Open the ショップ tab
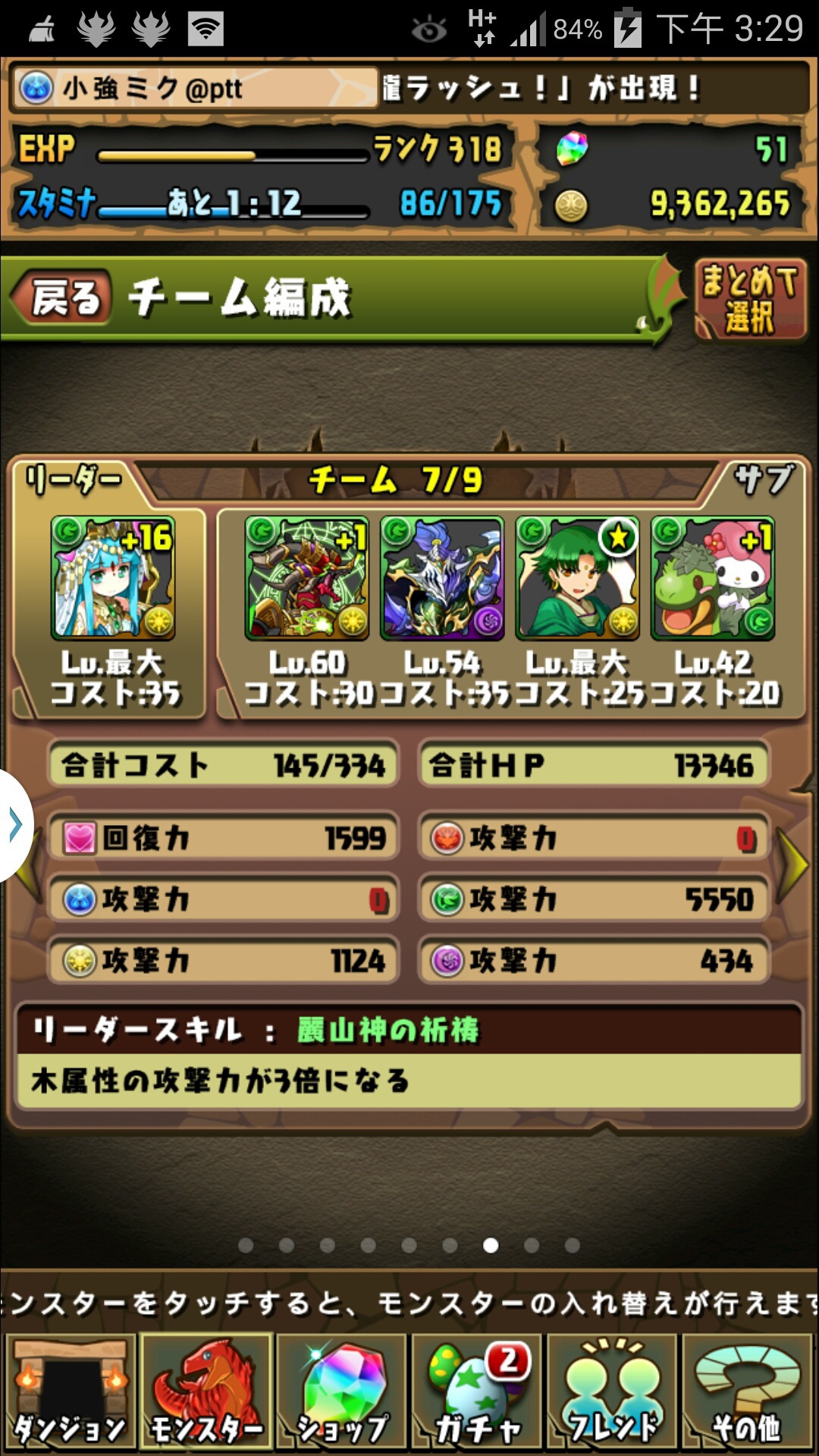The width and height of the screenshot is (819, 1456). pos(341,1393)
